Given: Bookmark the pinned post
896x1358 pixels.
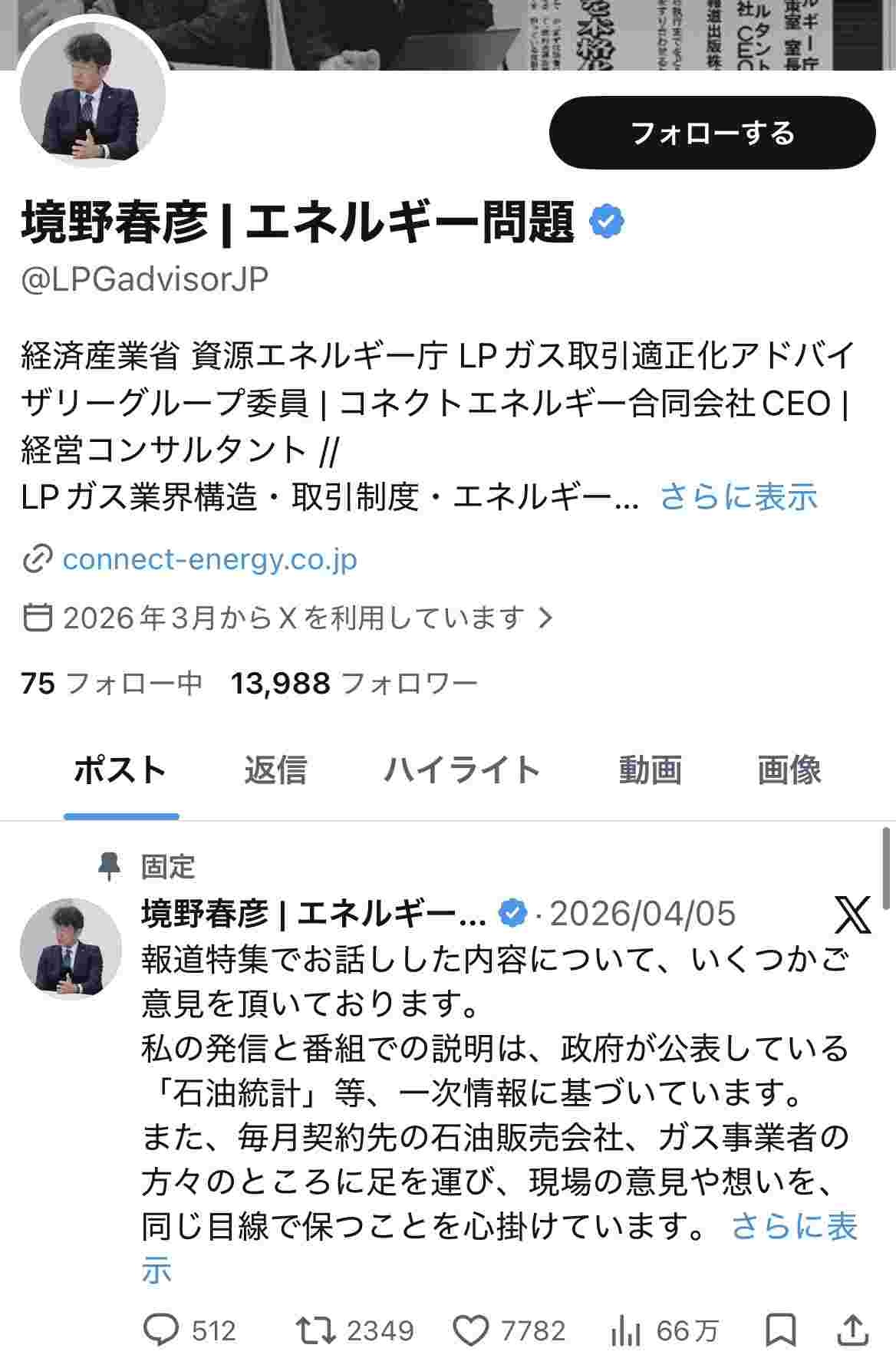Looking at the screenshot, I should (x=782, y=1330).
